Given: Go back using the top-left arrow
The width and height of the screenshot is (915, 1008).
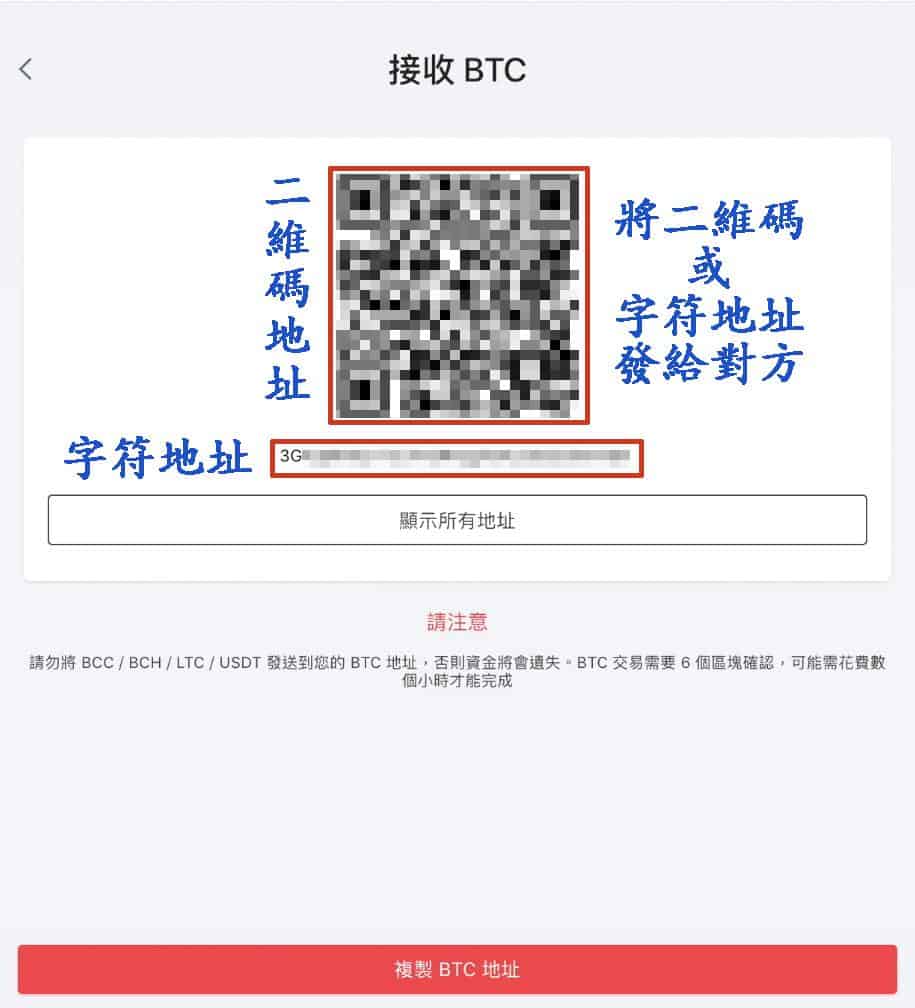Looking at the screenshot, I should (26, 69).
